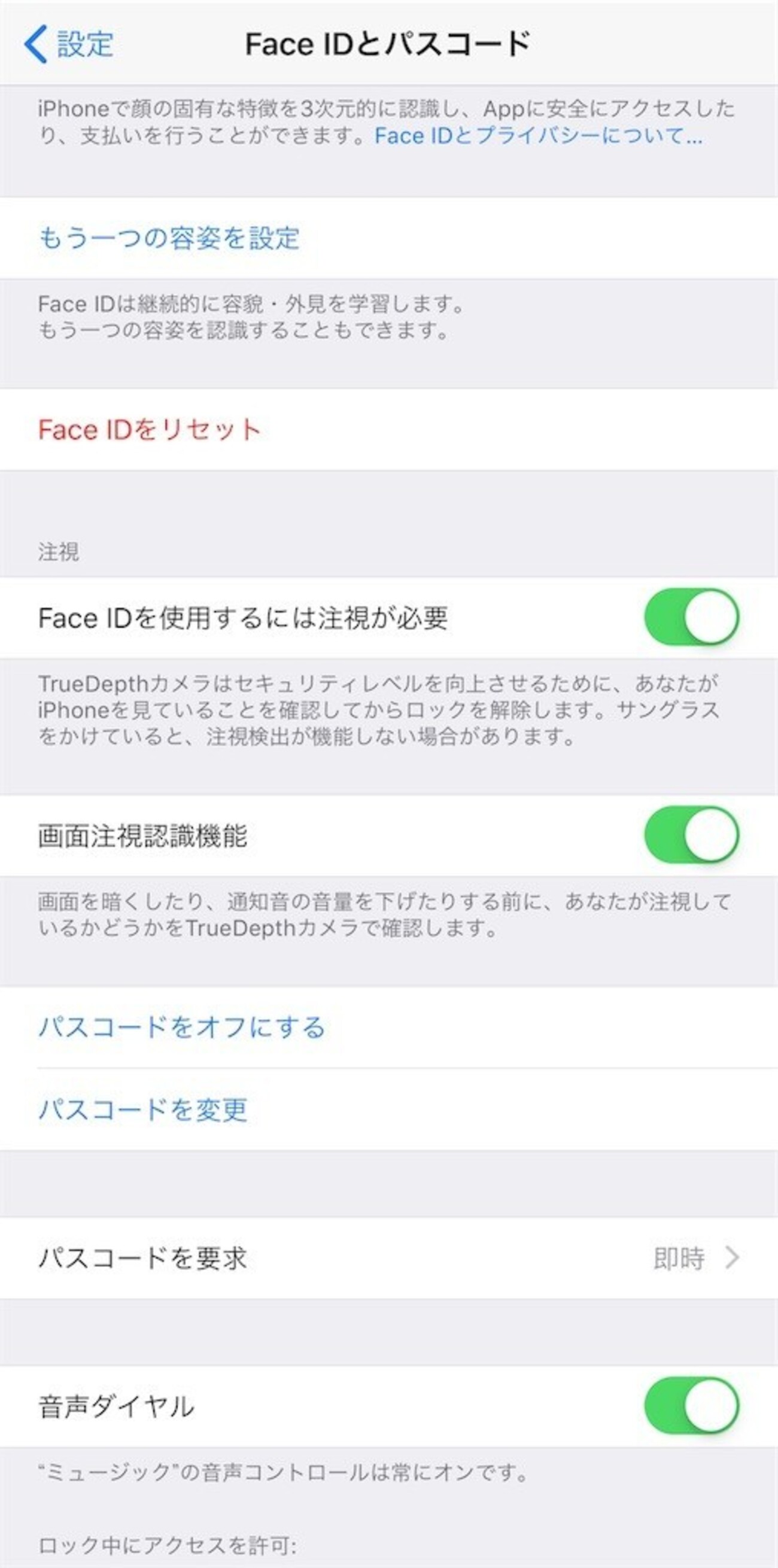Turn off 音声ダイヤル switch
Image resolution: width=778 pixels, height=1568 pixels.
[x=691, y=1406]
